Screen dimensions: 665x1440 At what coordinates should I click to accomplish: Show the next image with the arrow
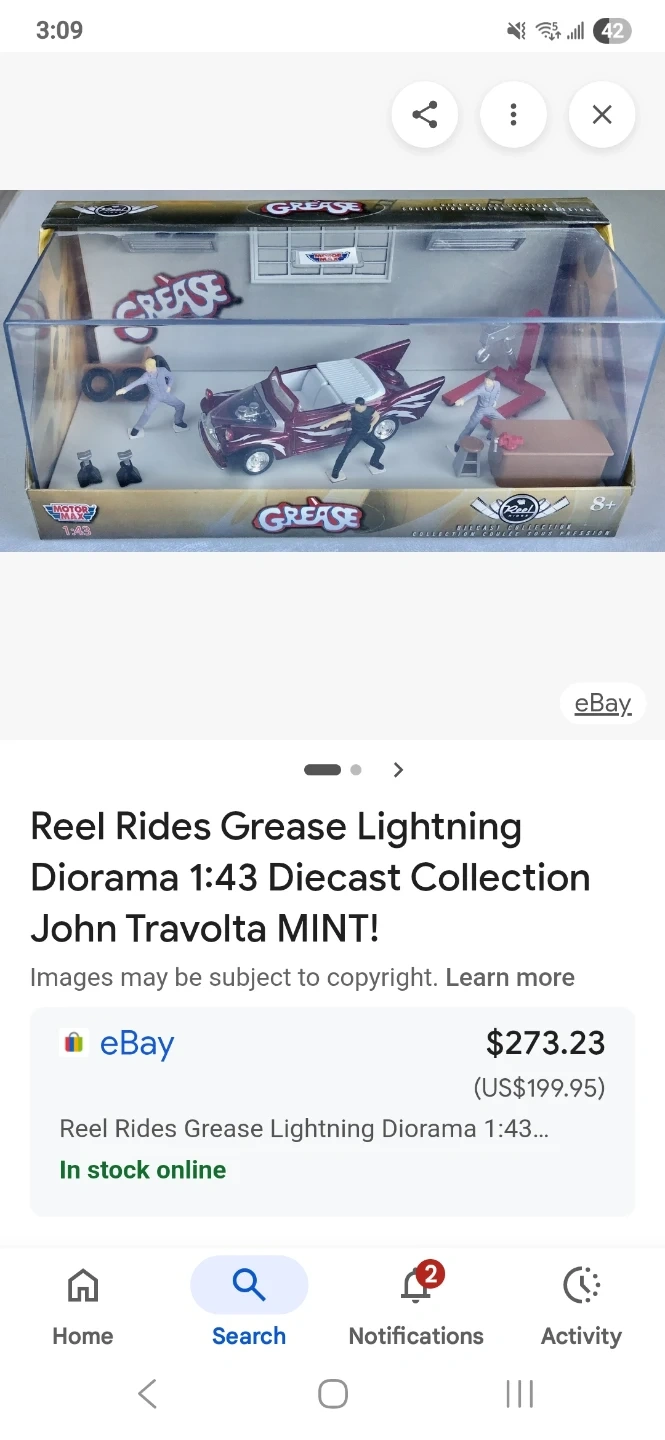398,770
